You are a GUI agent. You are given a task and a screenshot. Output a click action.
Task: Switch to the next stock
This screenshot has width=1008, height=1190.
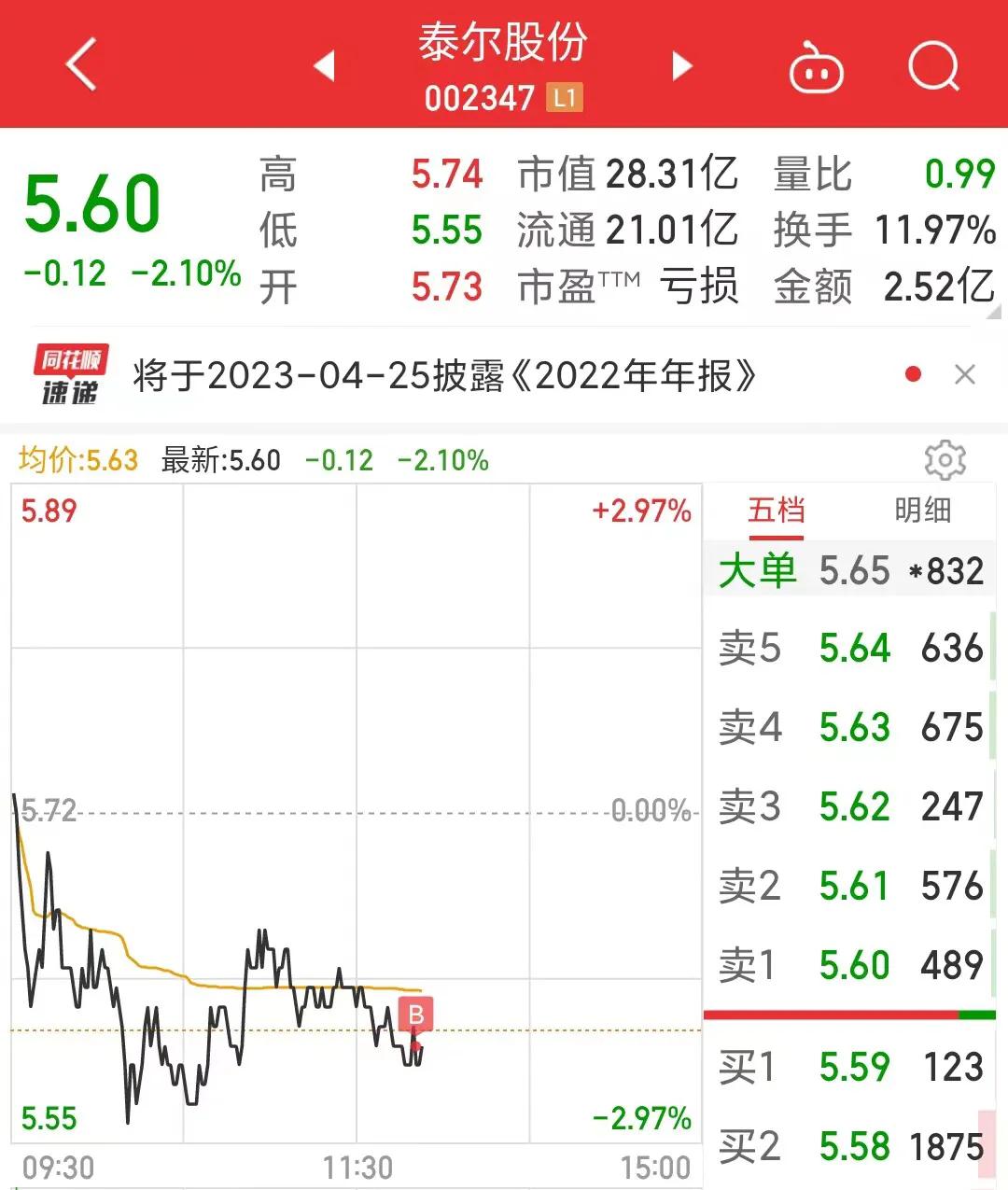[x=682, y=66]
